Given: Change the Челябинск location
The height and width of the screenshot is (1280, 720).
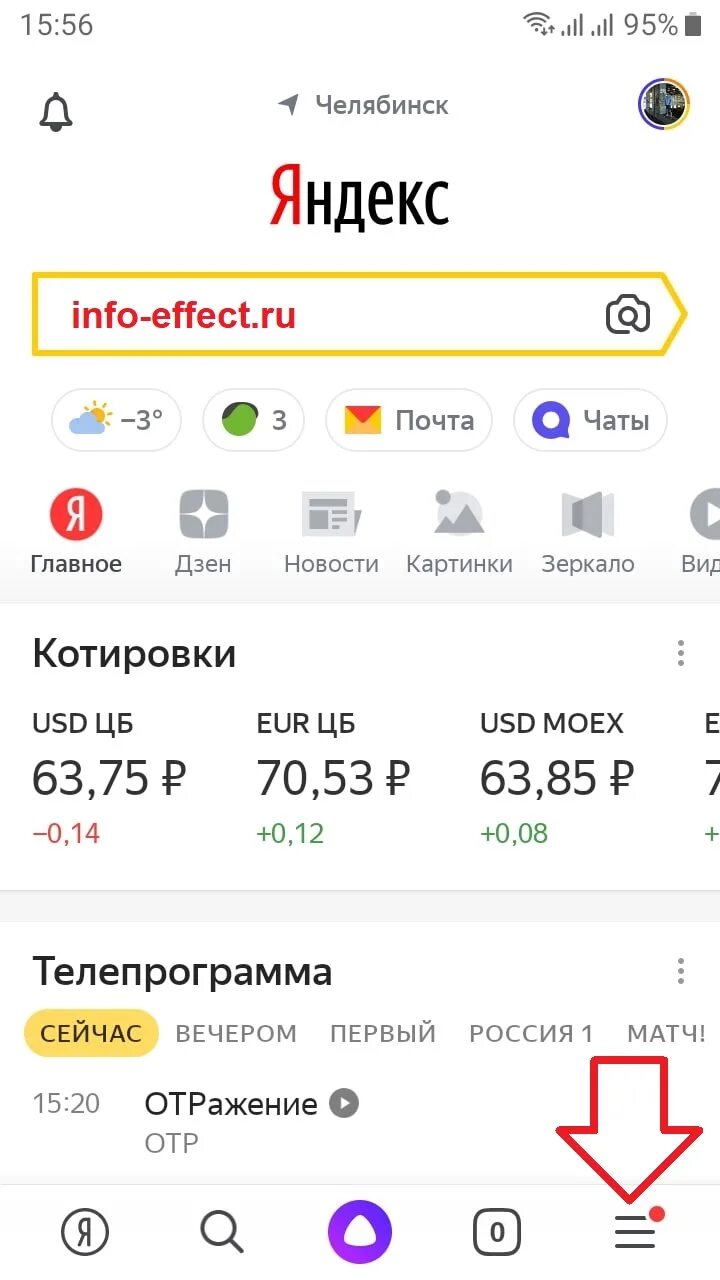Looking at the screenshot, I should click(364, 104).
